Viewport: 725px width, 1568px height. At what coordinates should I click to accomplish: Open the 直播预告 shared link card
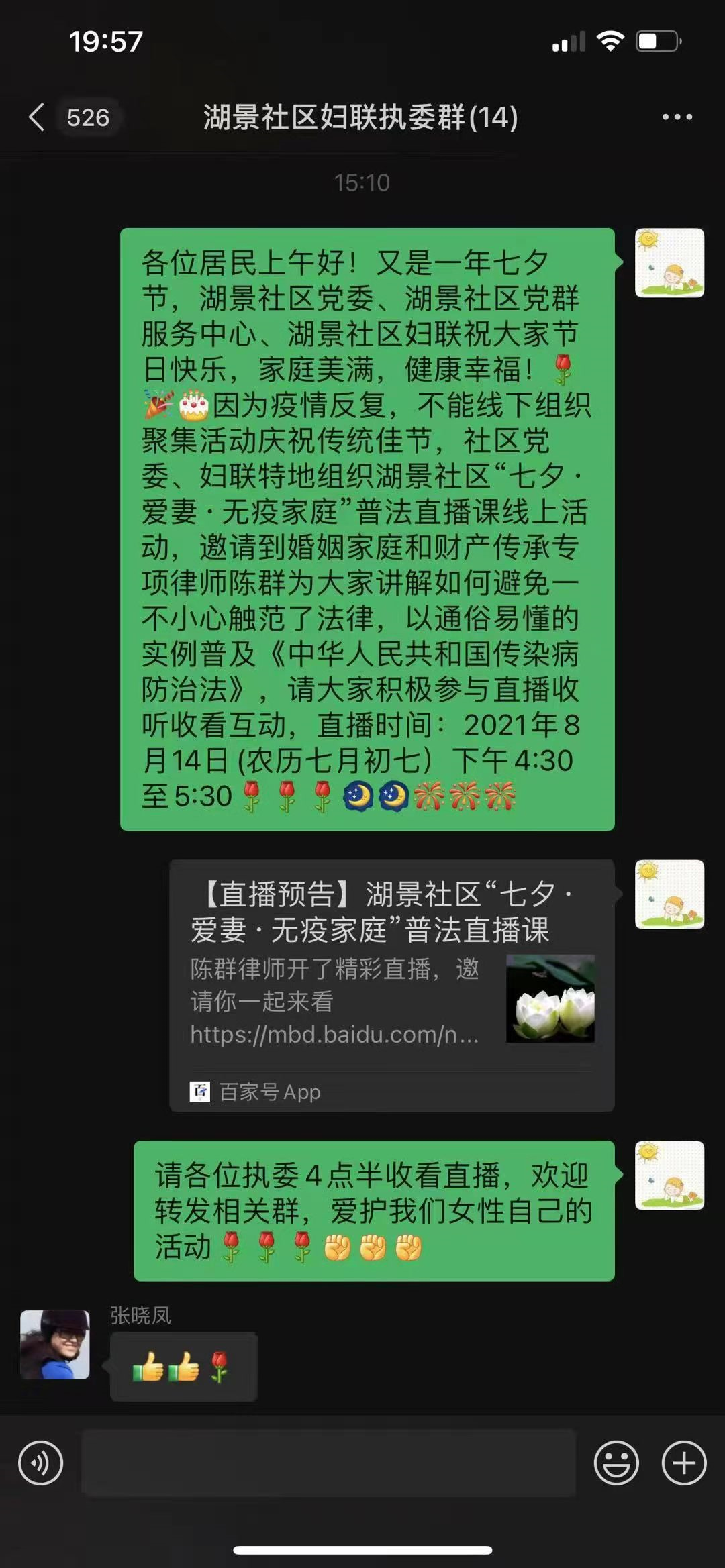391,984
